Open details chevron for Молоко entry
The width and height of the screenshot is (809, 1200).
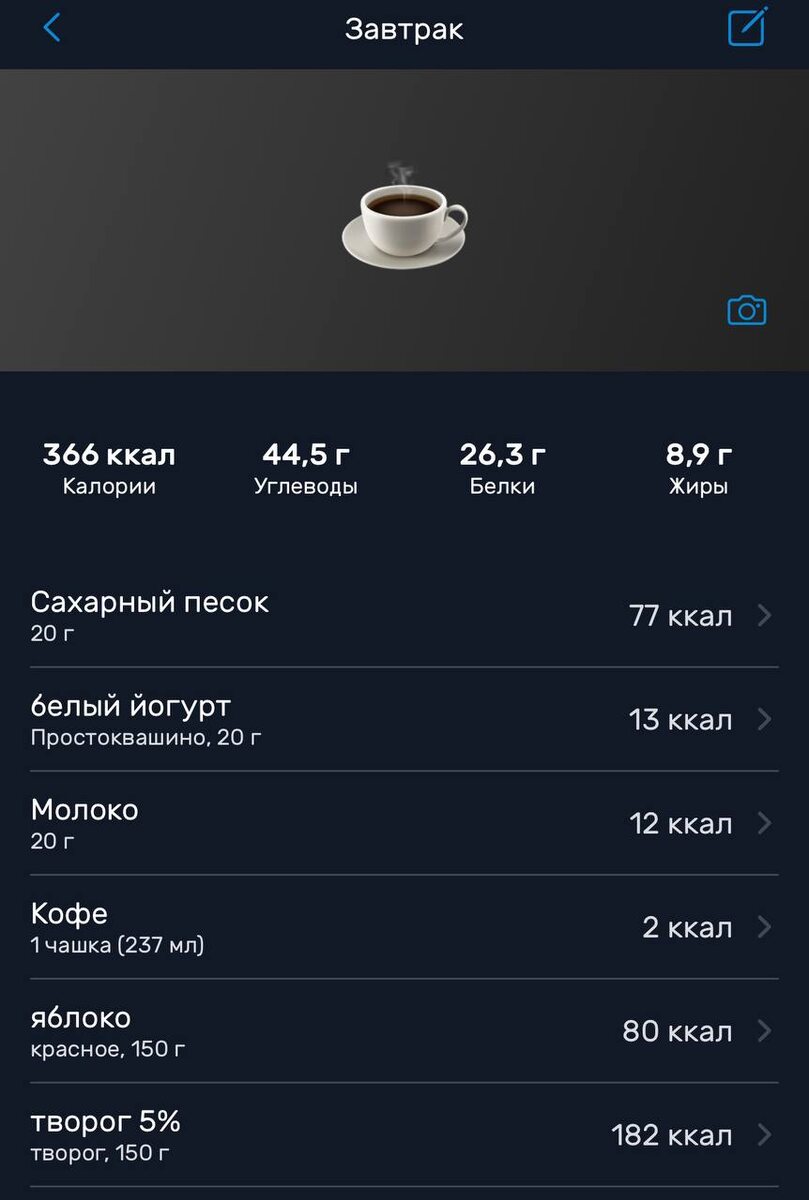[765, 823]
